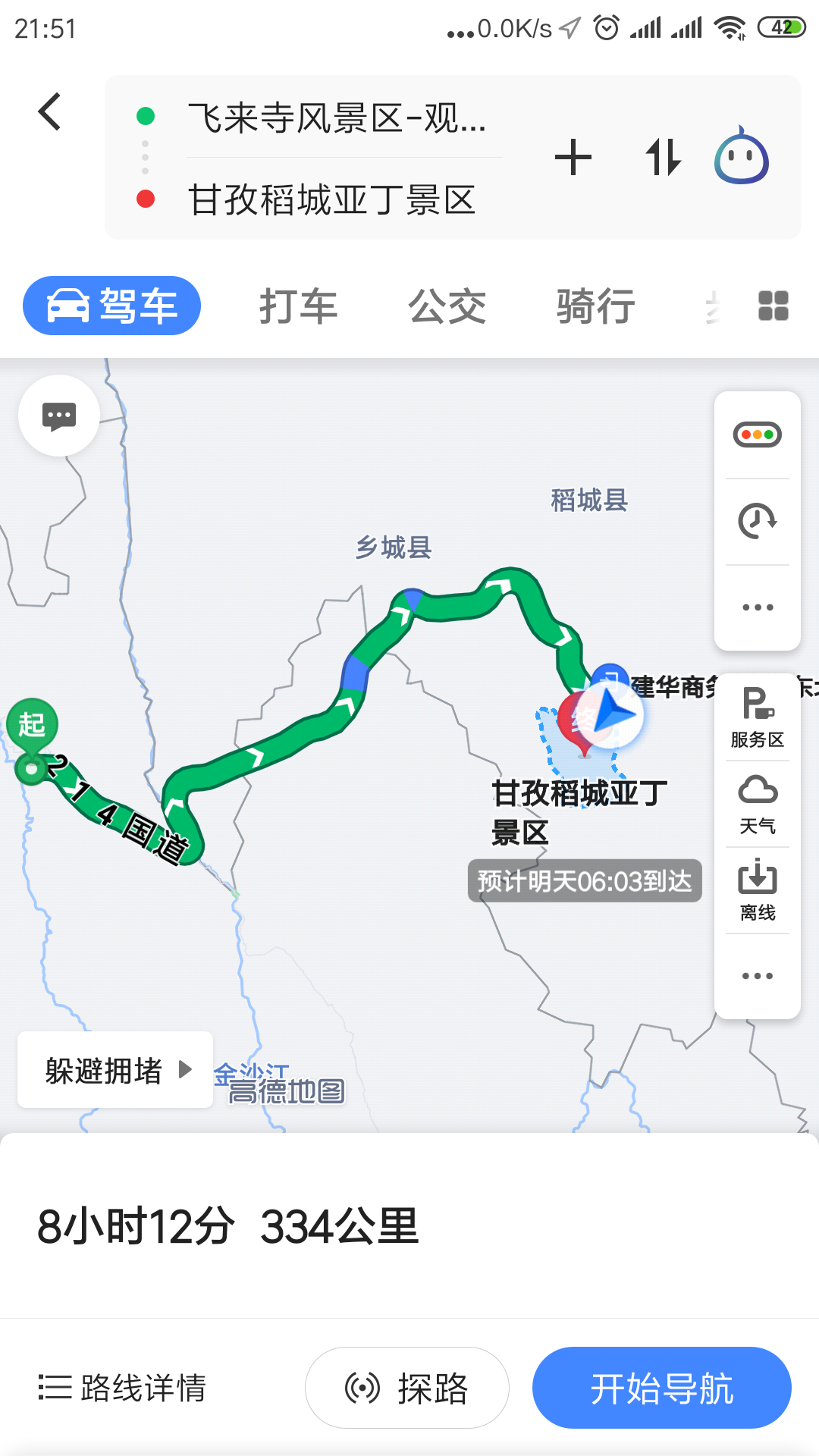Go back using the top-left arrow

coord(50,112)
